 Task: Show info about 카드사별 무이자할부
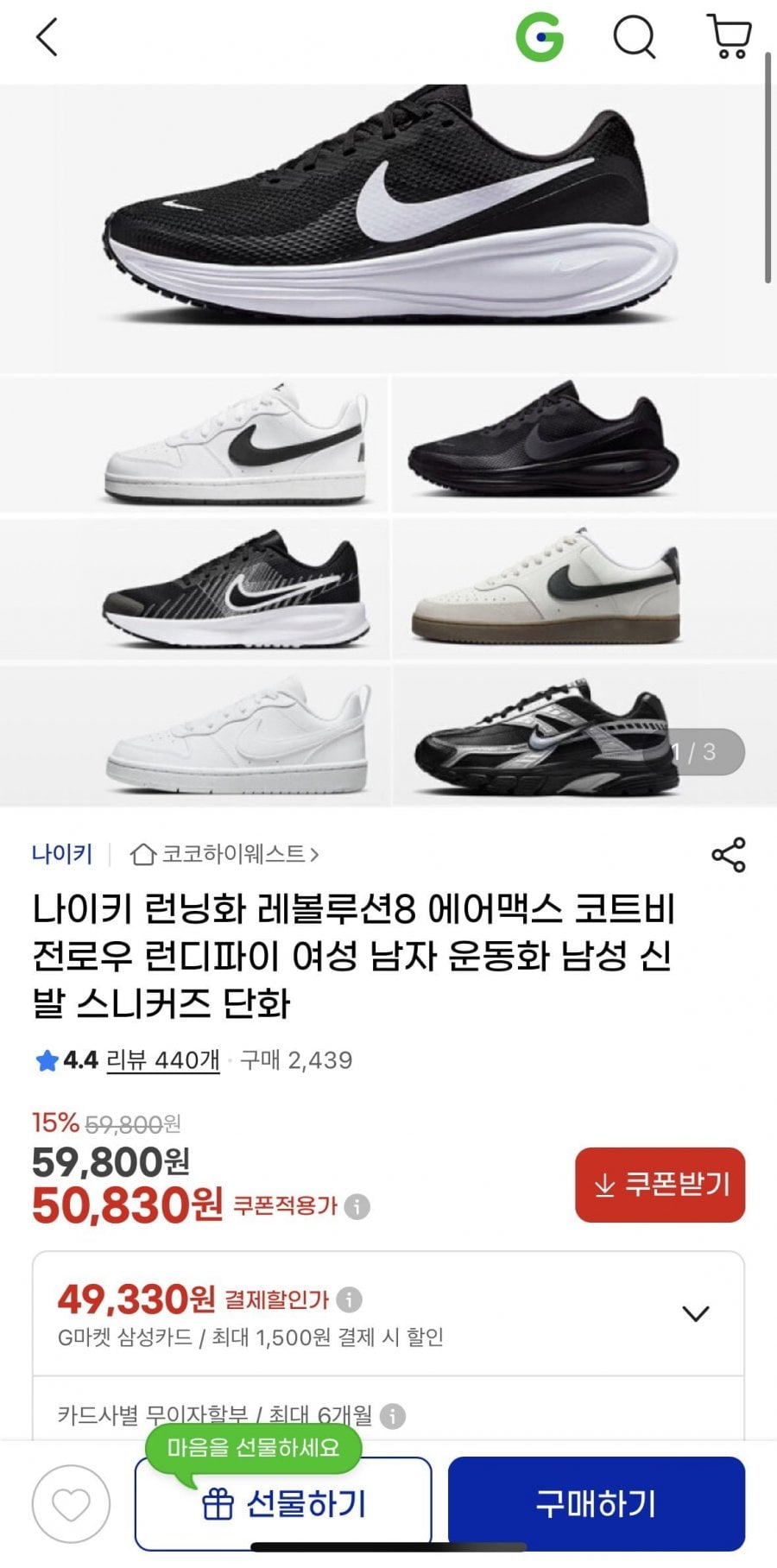point(393,1416)
